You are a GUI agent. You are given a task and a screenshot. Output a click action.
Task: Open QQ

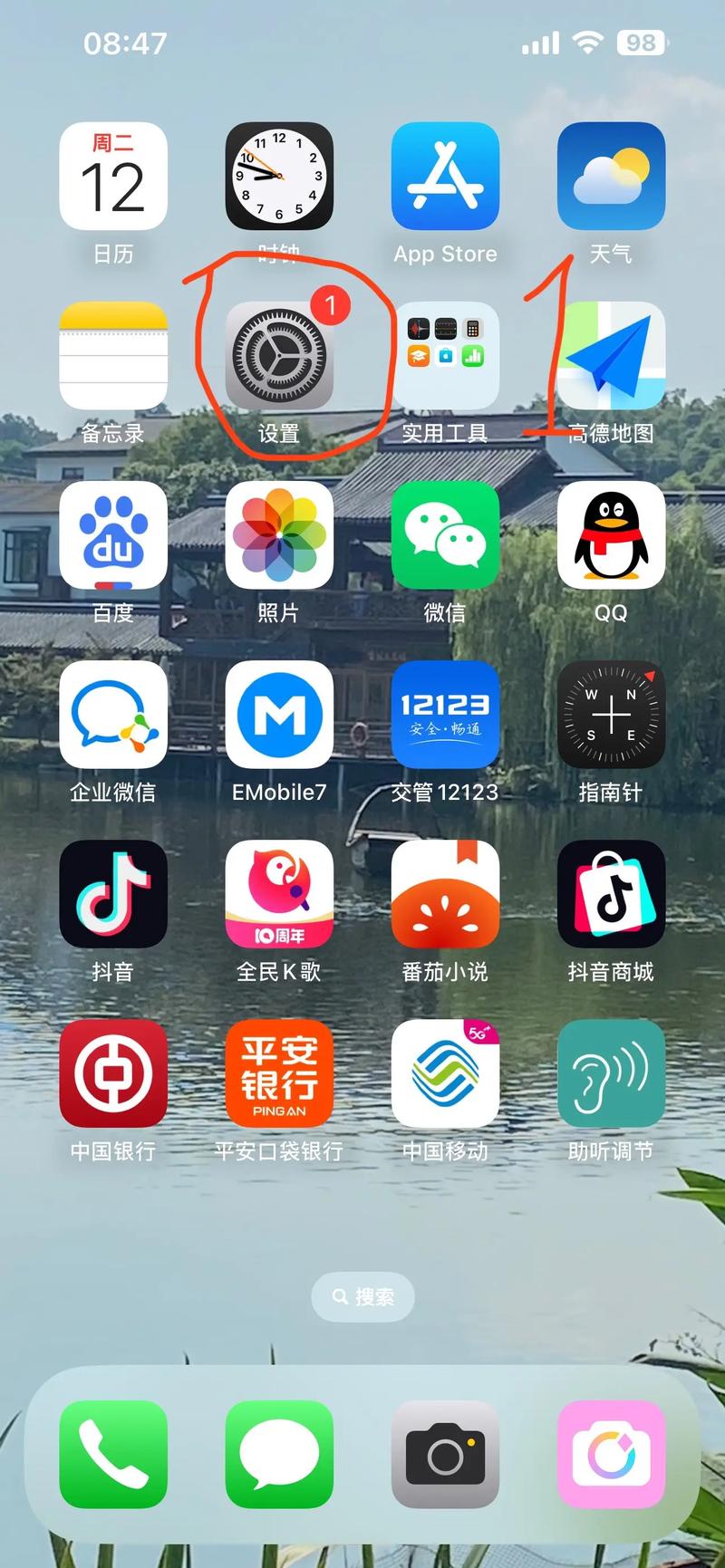pos(612,537)
